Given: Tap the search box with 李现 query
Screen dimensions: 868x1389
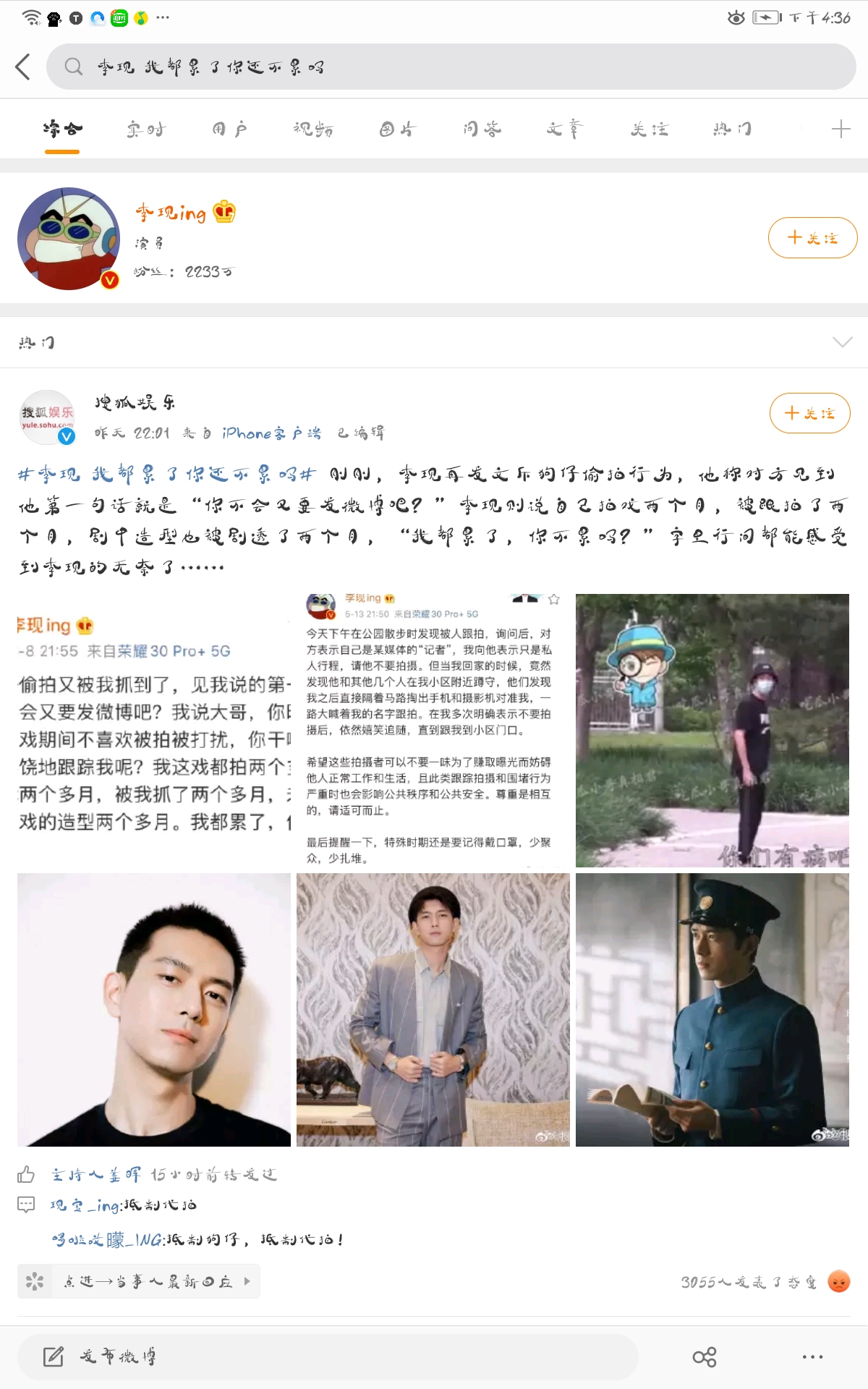Looking at the screenshot, I should click(448, 67).
